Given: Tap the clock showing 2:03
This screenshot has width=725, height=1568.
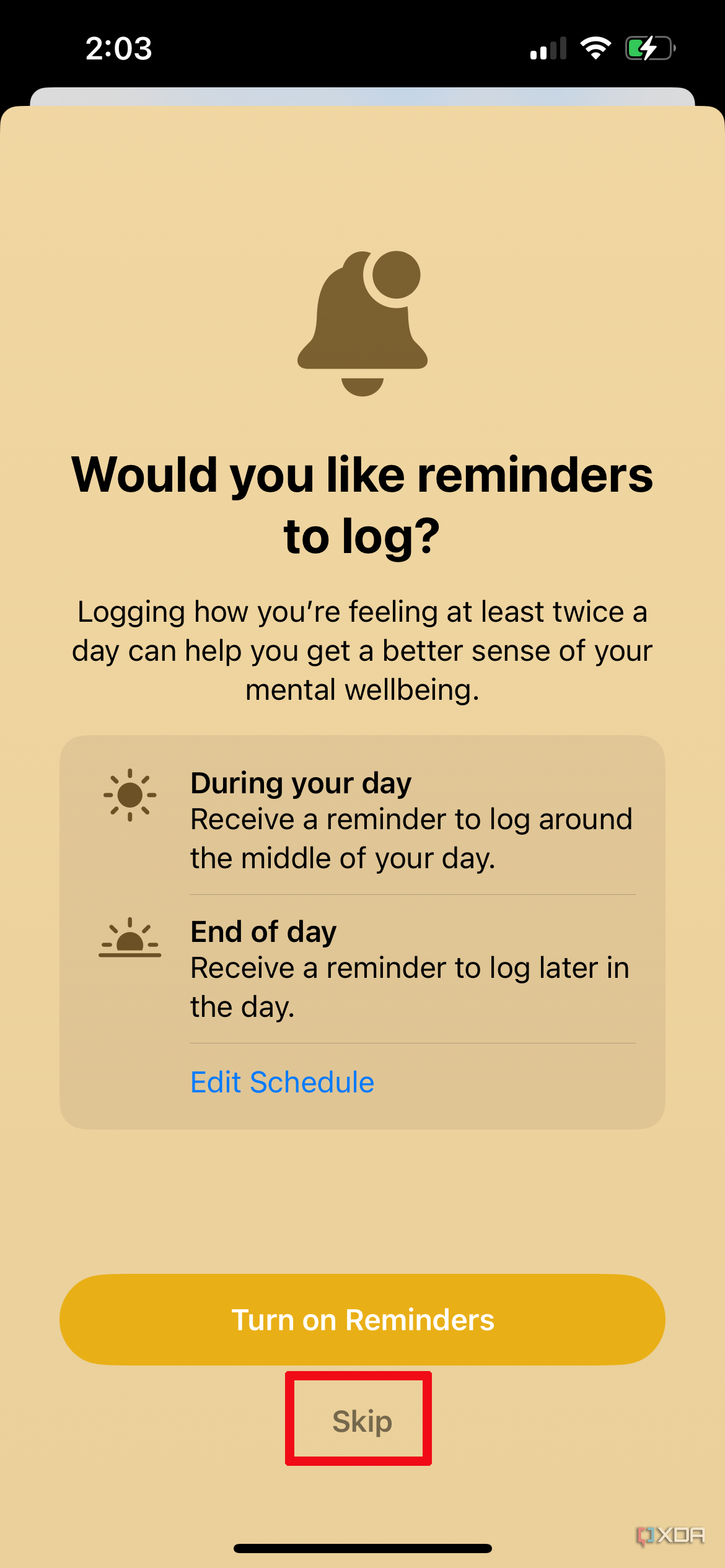Looking at the screenshot, I should click(x=120, y=49).
